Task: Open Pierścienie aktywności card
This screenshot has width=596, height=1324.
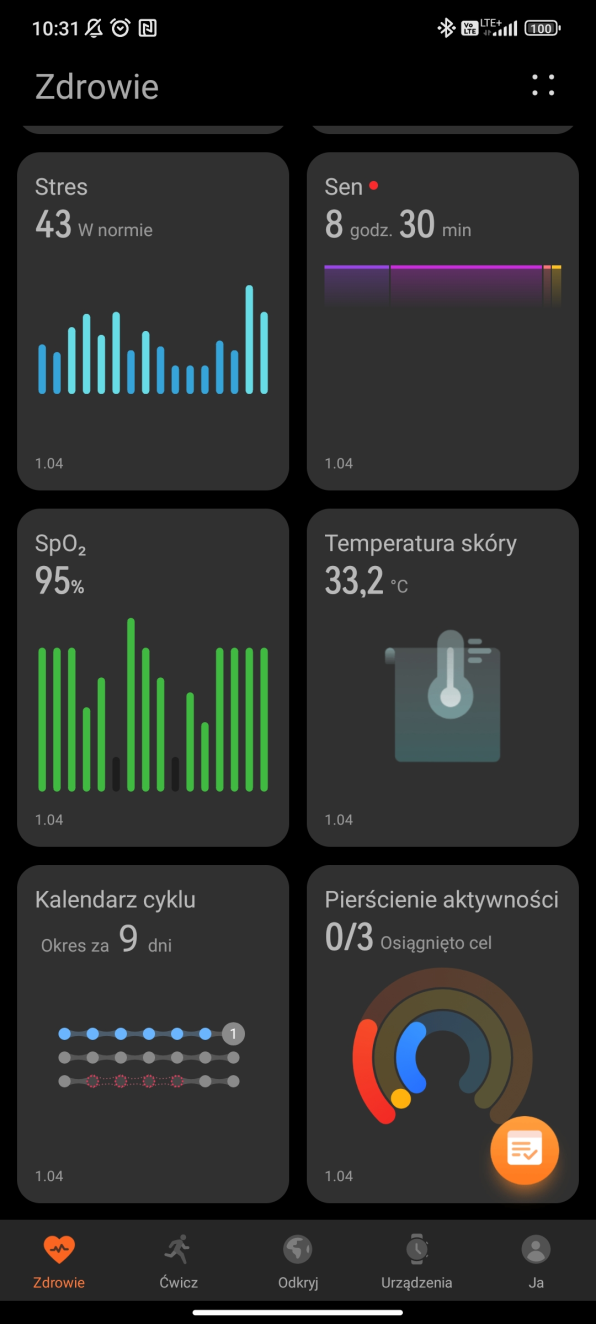Action: click(x=443, y=1033)
